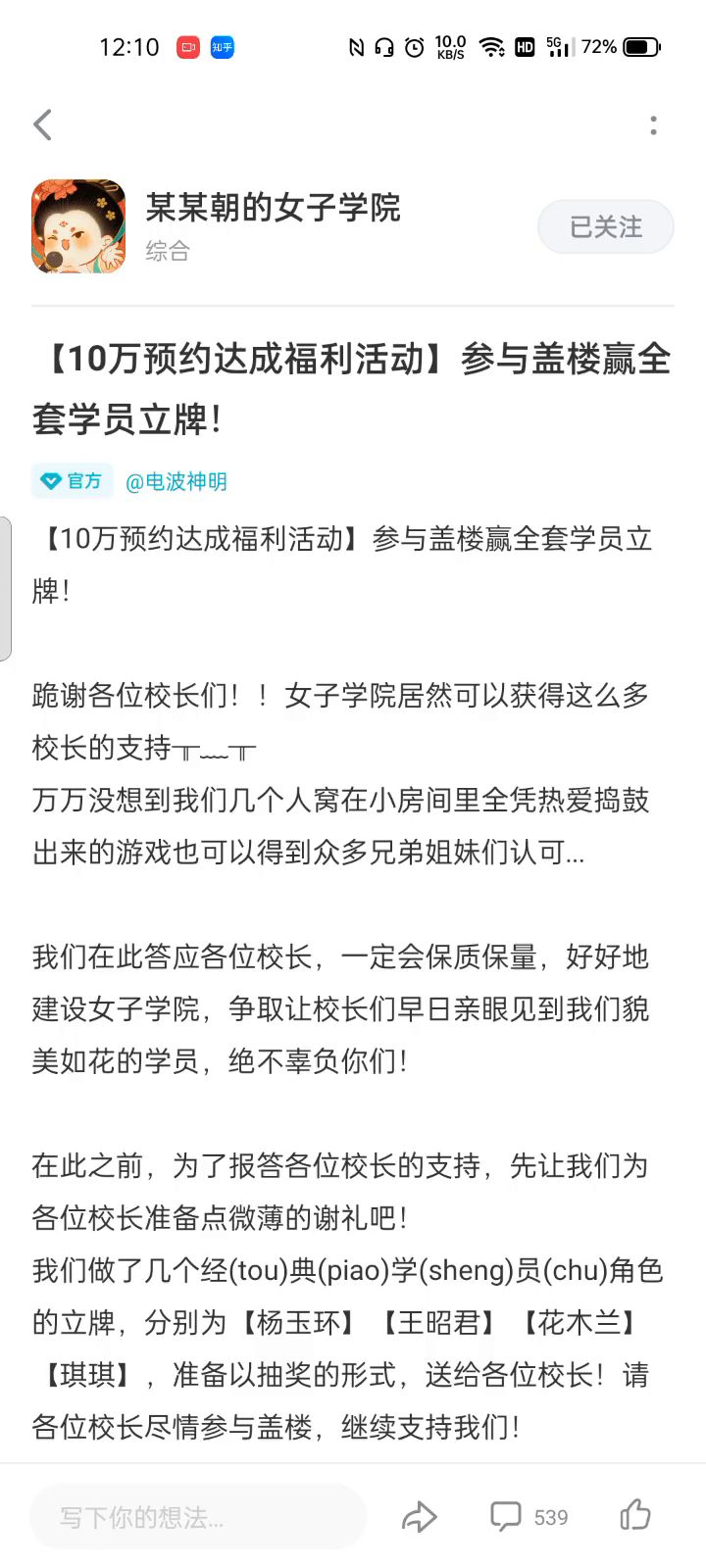The height and width of the screenshot is (1568, 706).
Task: Tap the 已关注 follow button
Action: [x=605, y=226]
